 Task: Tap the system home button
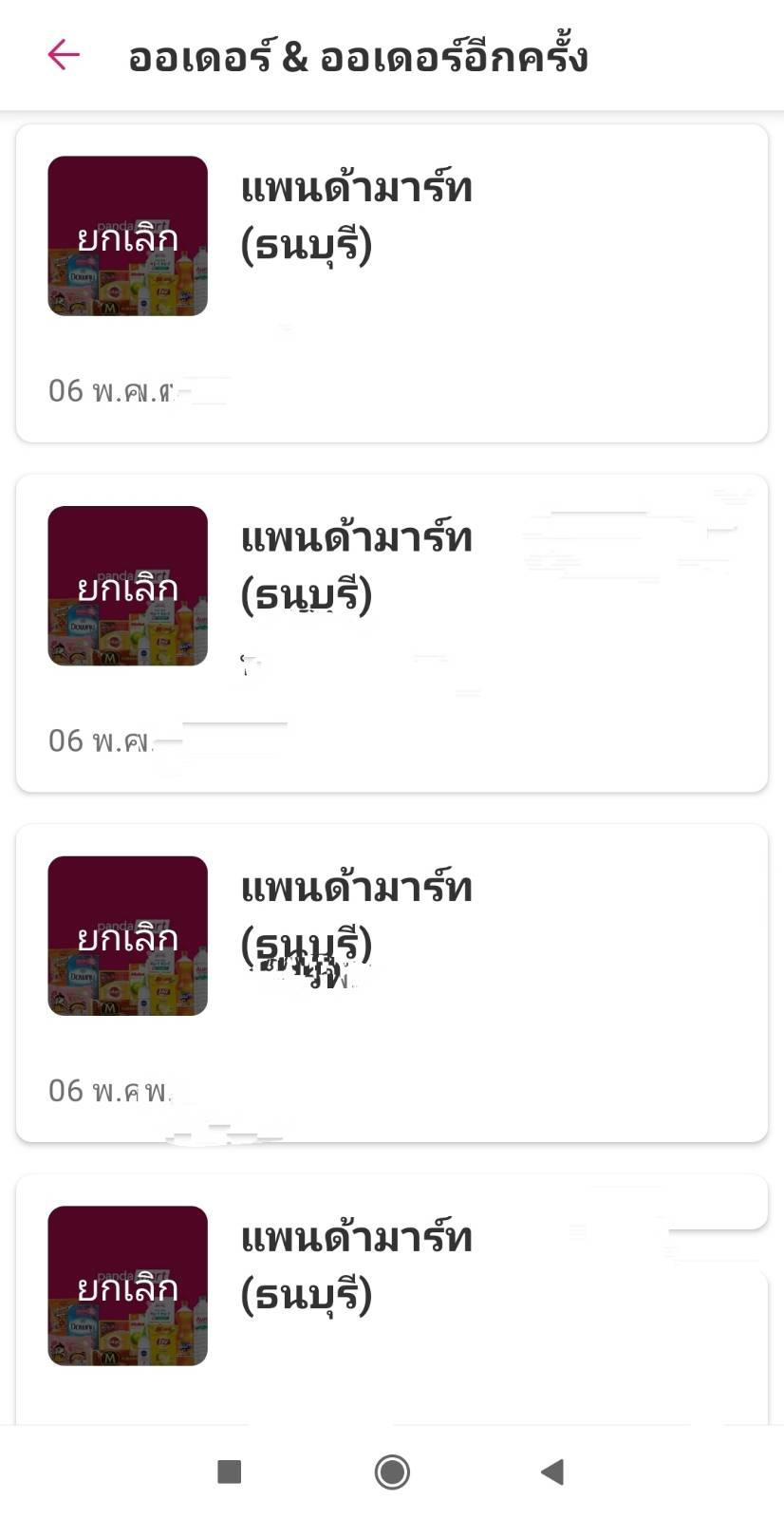point(392,1472)
